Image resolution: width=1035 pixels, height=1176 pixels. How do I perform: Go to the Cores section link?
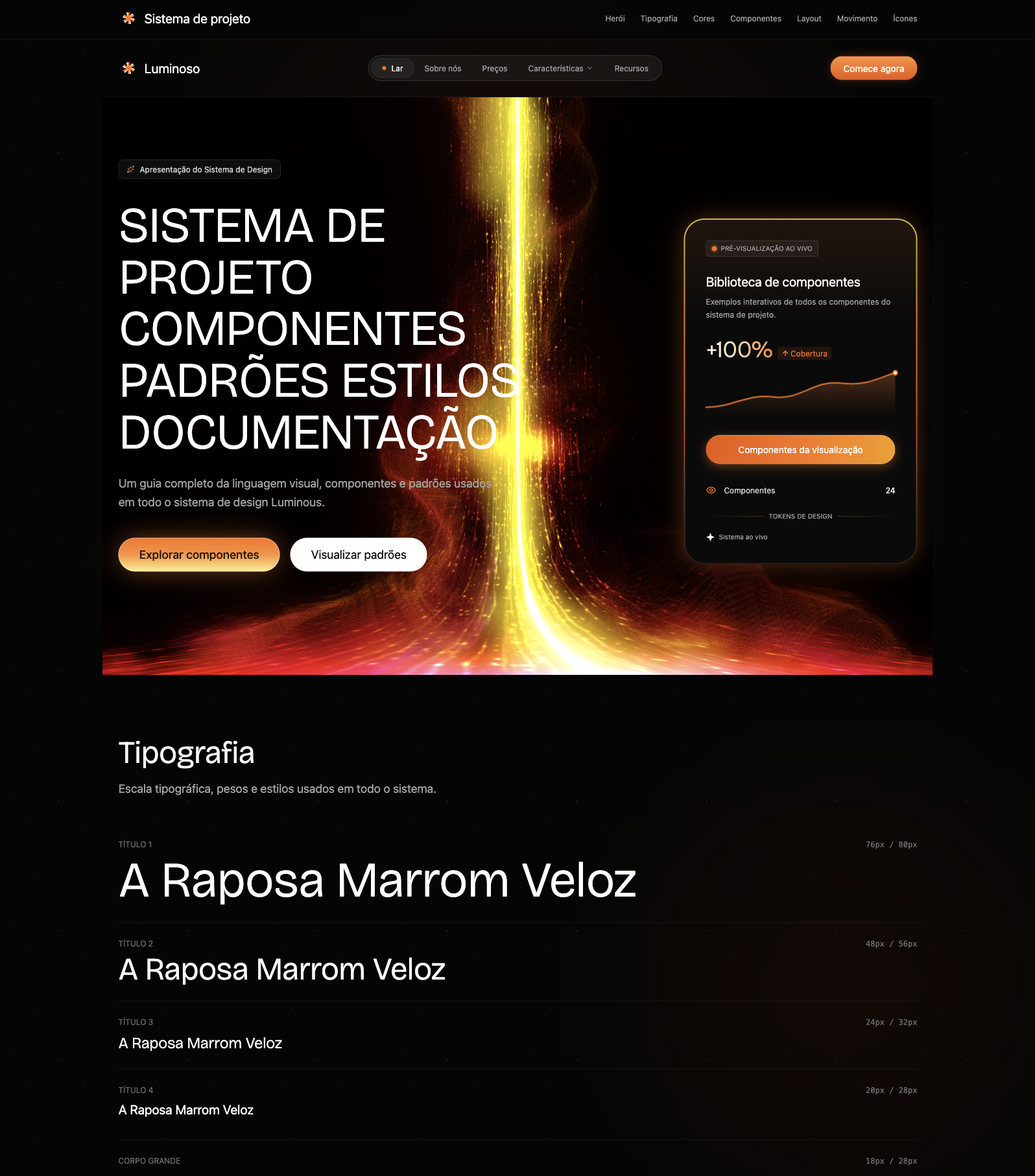[703, 19]
